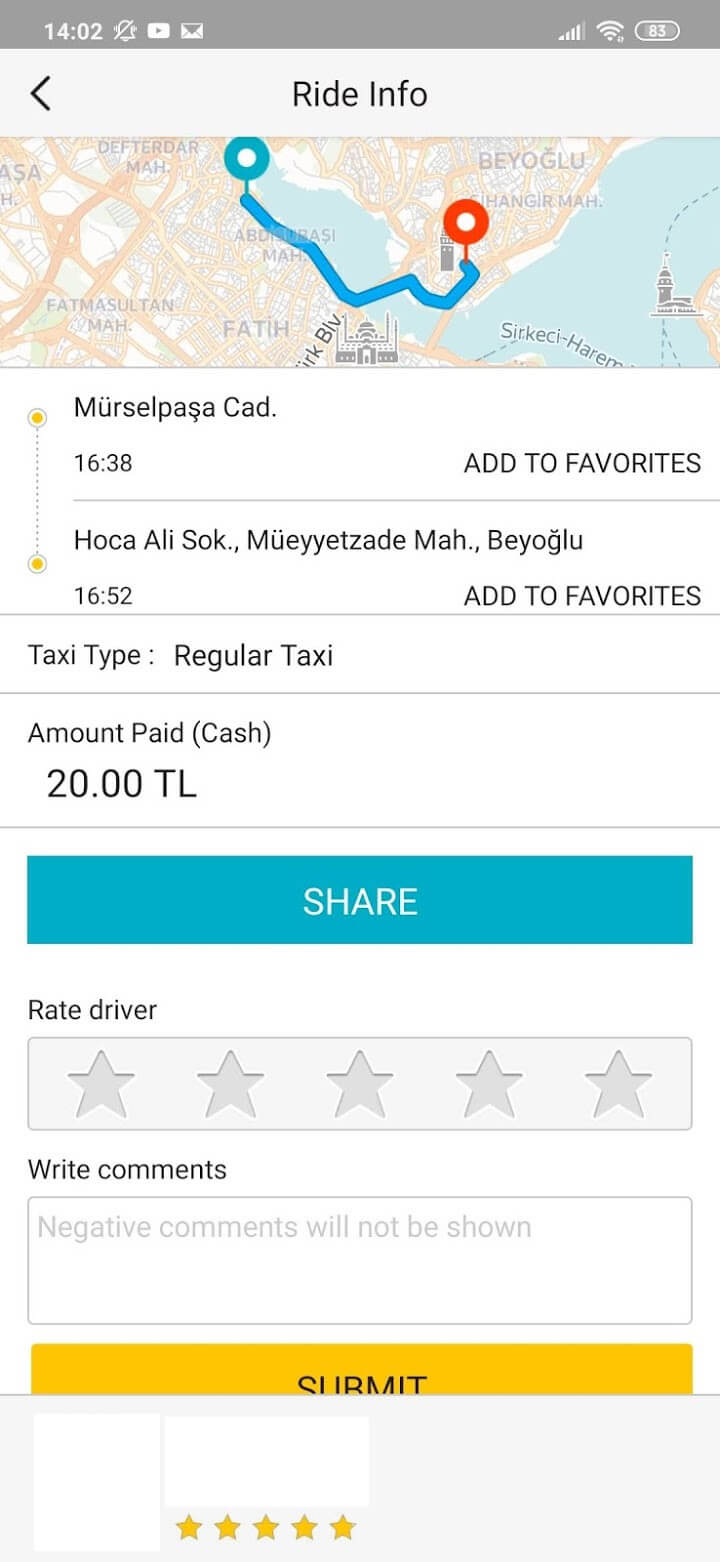The width and height of the screenshot is (720, 1562).
Task: Open the Taxi Type selector showing Regular Taxi
Action: [253, 655]
